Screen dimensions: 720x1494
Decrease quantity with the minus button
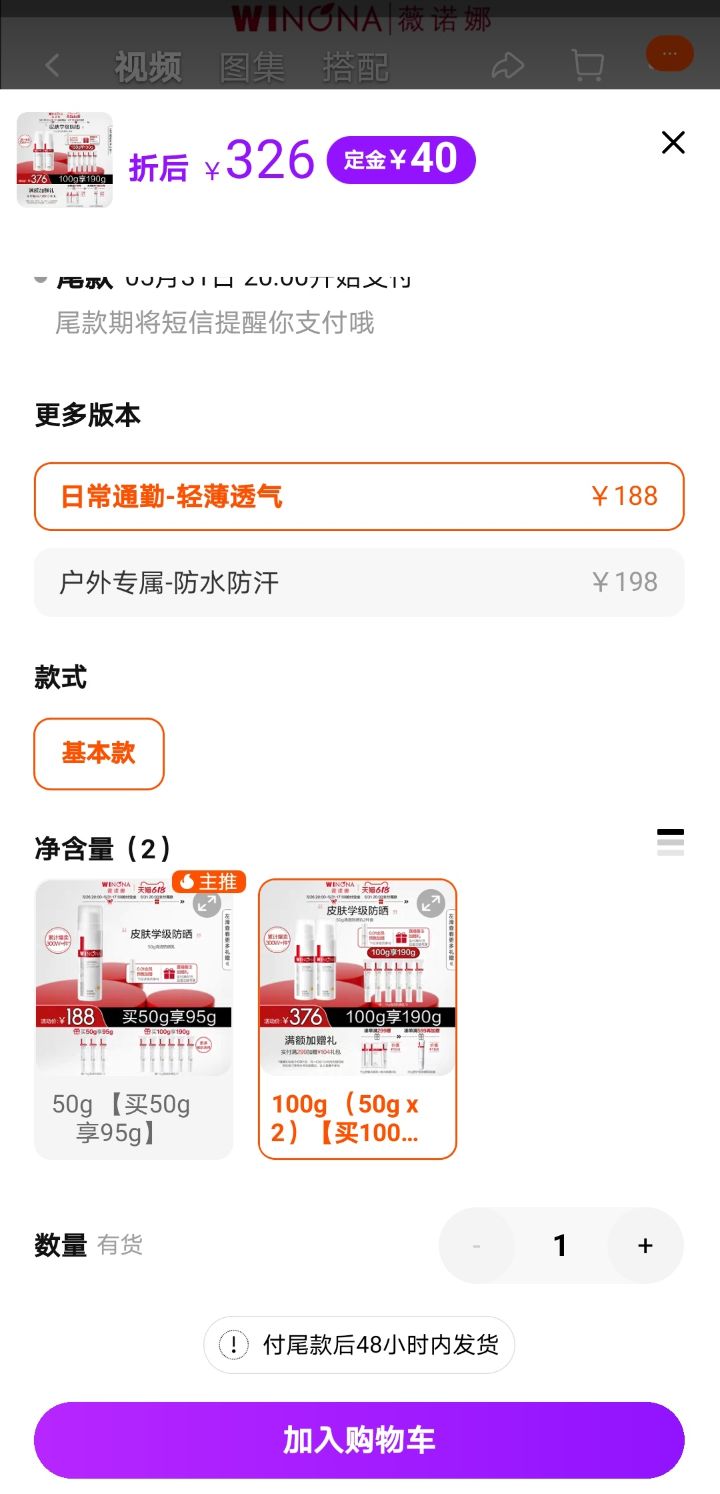(x=477, y=1245)
